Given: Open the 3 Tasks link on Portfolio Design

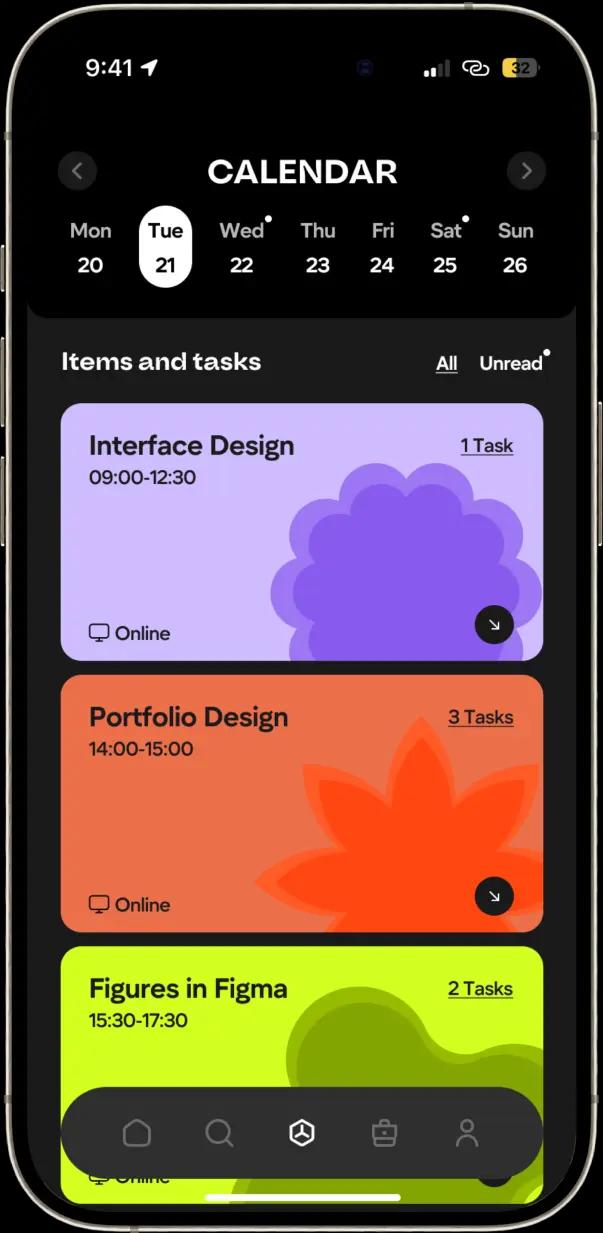Looking at the screenshot, I should tap(480, 717).
